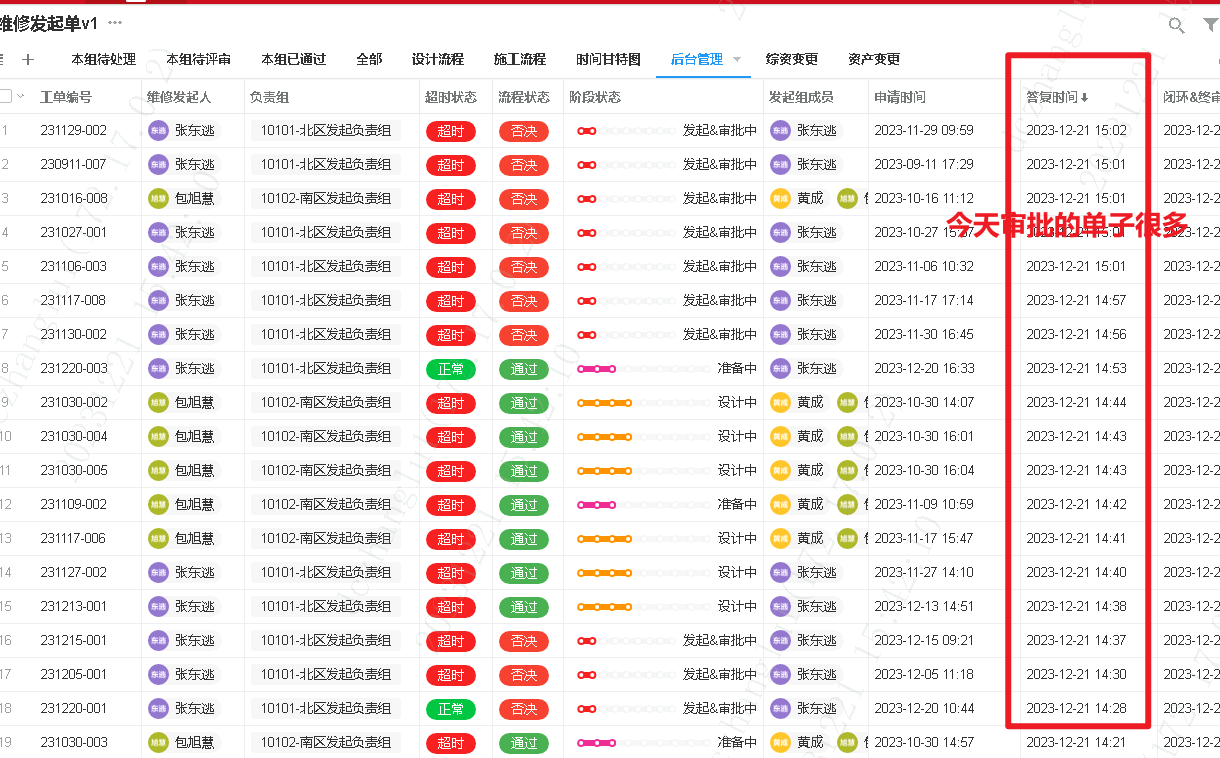Open work order 231030-002
Image resolution: width=1220 pixels, height=758 pixels.
point(73,402)
